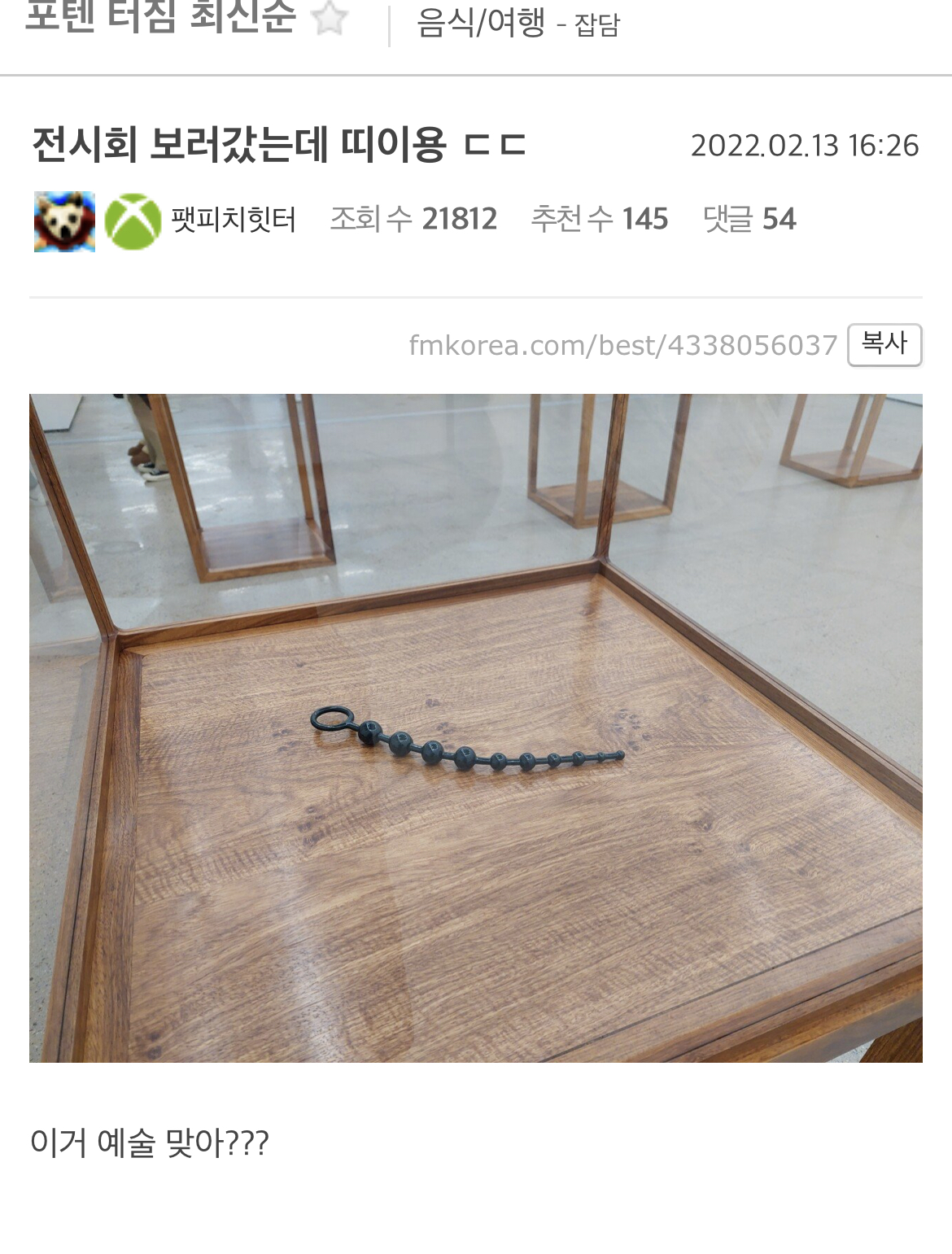
Task: Favorite the board with the star icon
Action: (330, 18)
